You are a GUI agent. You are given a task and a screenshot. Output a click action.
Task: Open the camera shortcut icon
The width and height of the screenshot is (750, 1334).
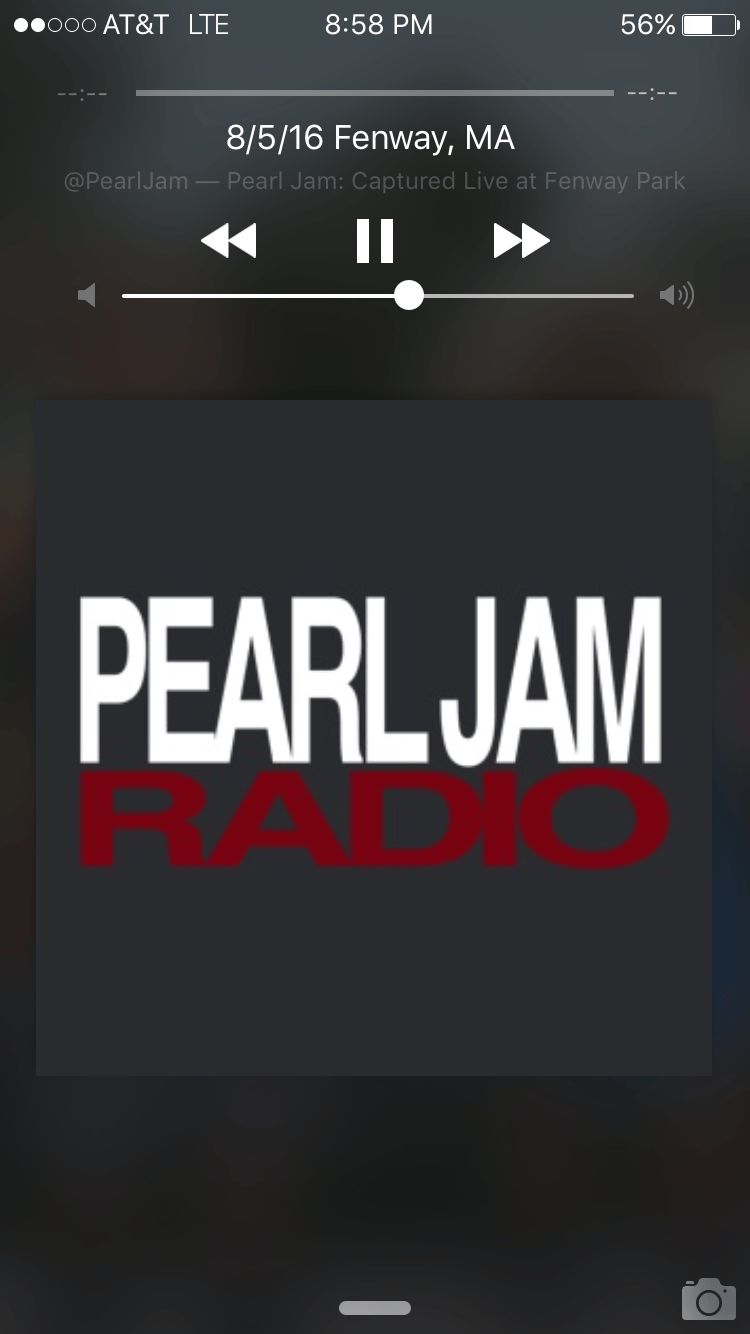(x=708, y=1298)
